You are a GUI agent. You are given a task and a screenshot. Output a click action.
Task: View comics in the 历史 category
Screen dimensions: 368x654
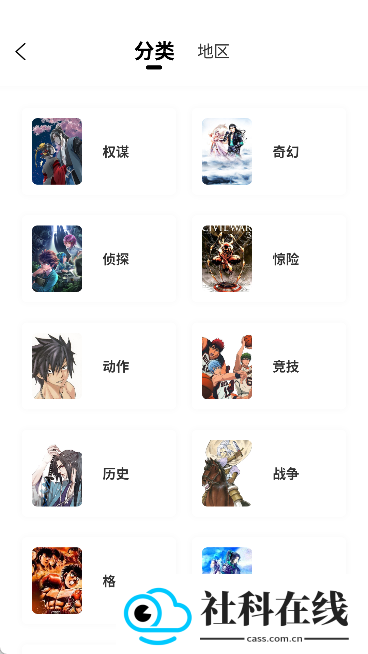click(x=99, y=473)
